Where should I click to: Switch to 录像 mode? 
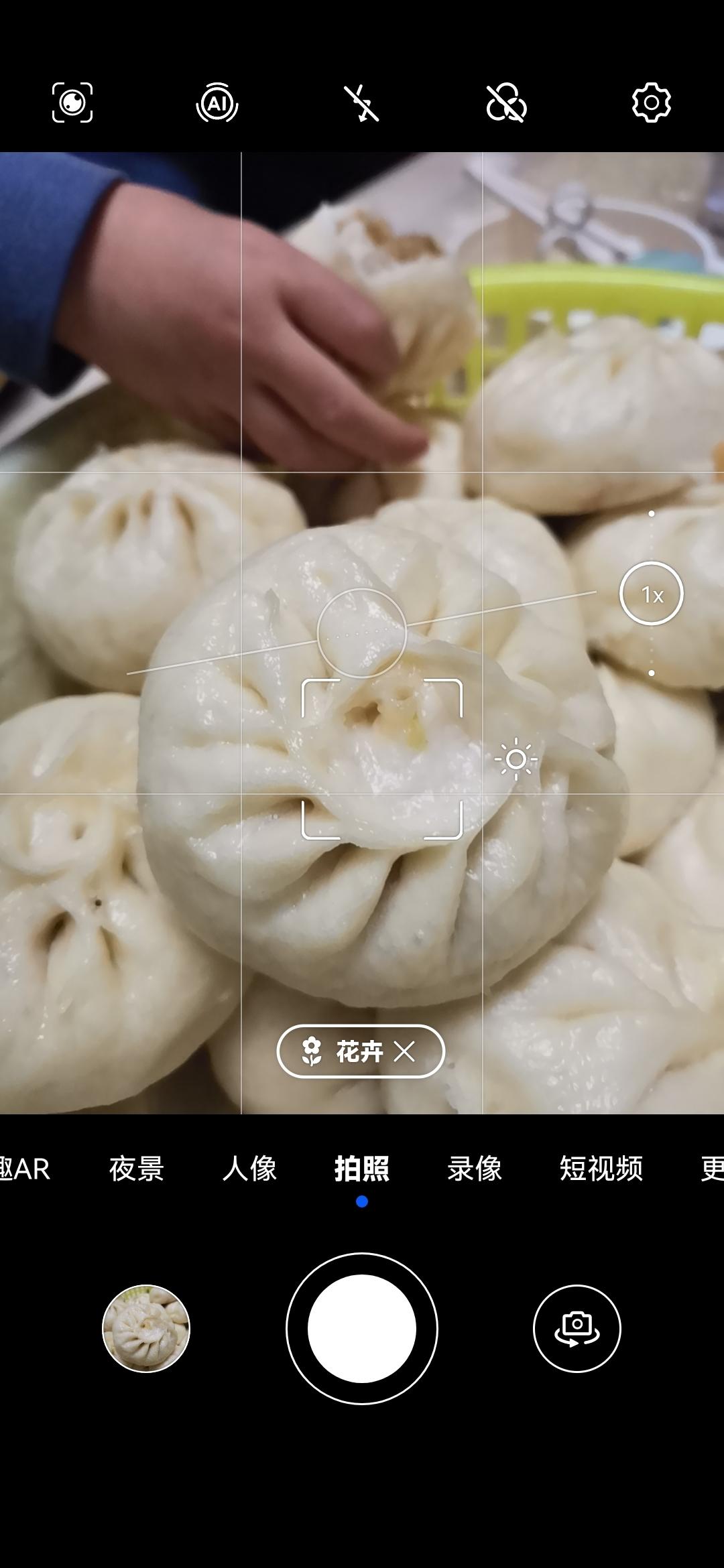[x=475, y=1169]
